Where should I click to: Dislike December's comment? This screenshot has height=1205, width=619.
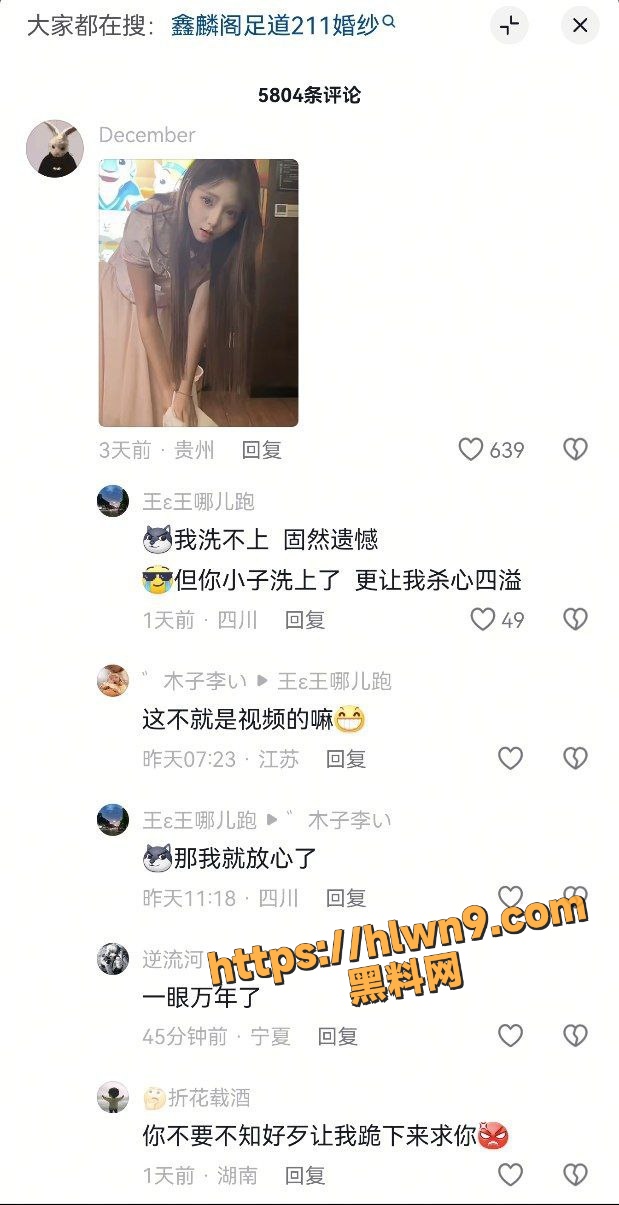pyautogui.click(x=575, y=450)
